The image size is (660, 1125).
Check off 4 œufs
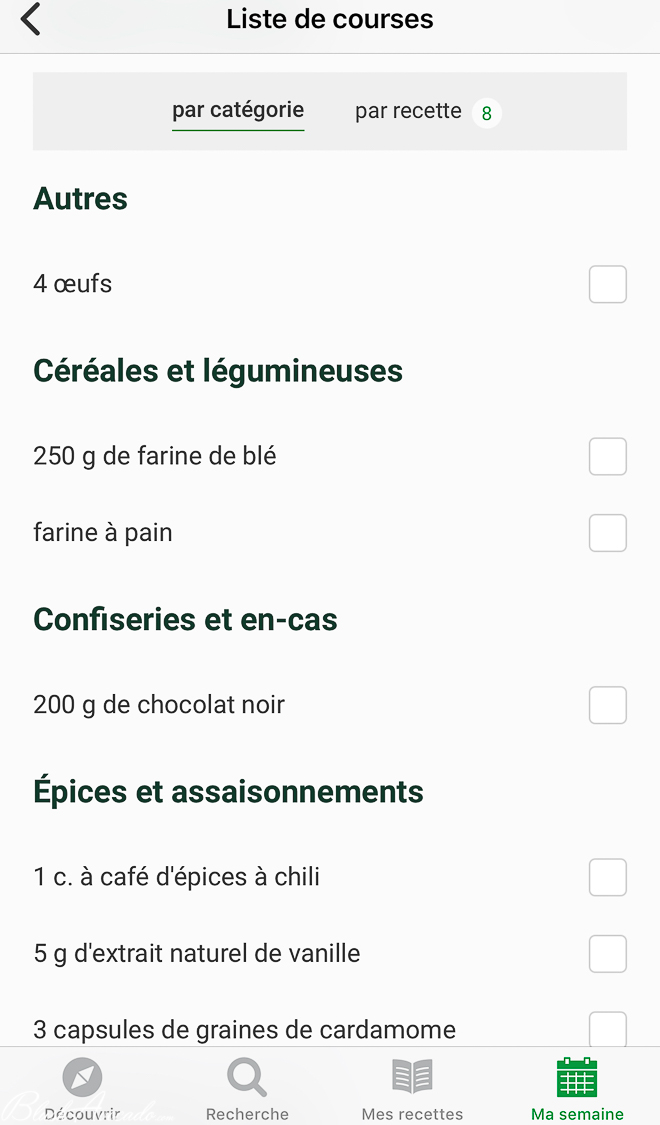pos(607,284)
